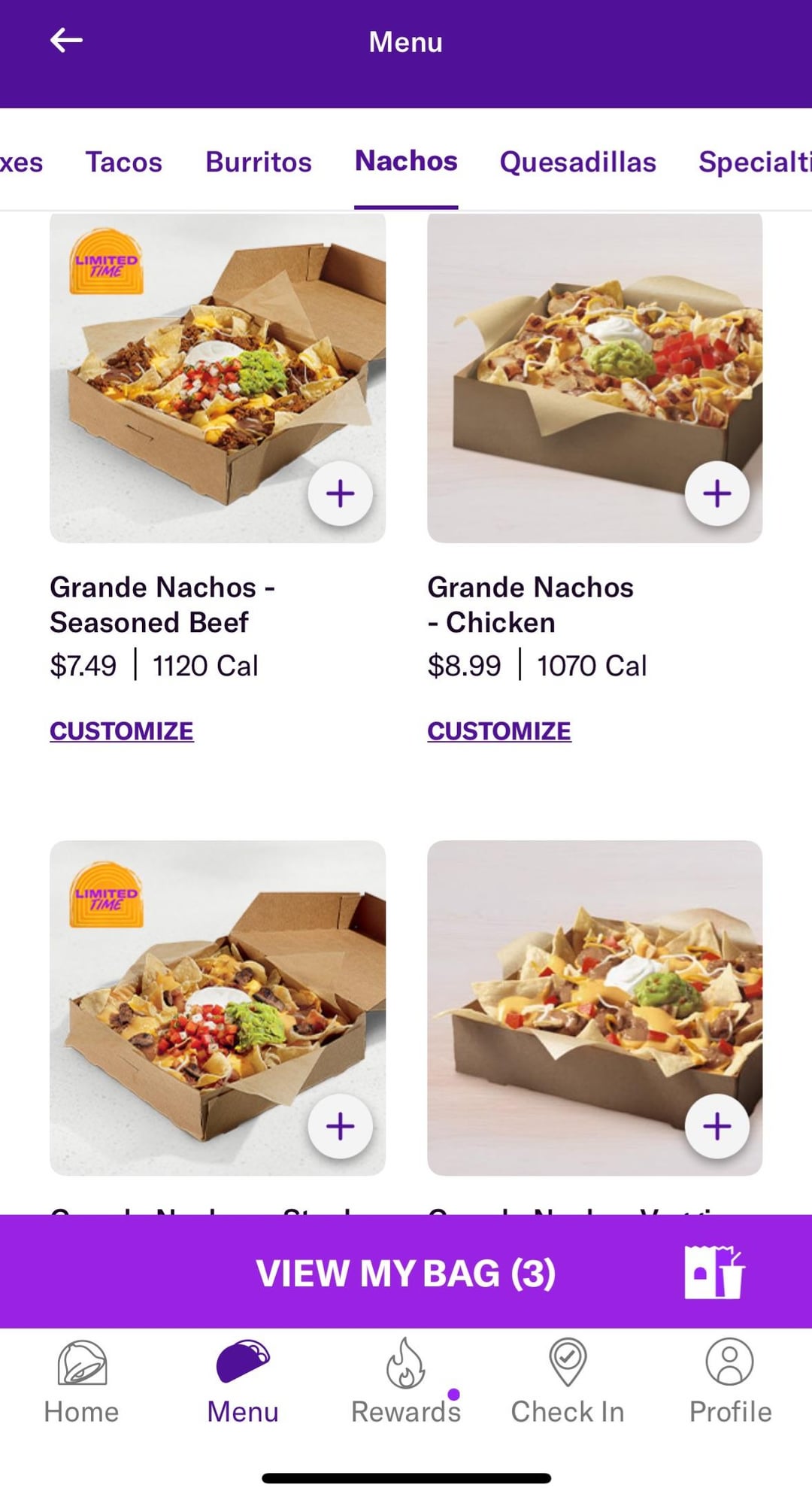Viewport: 812px width, 1500px height.
Task: Add Grande Nachos Chicken to bag
Action: (x=717, y=493)
